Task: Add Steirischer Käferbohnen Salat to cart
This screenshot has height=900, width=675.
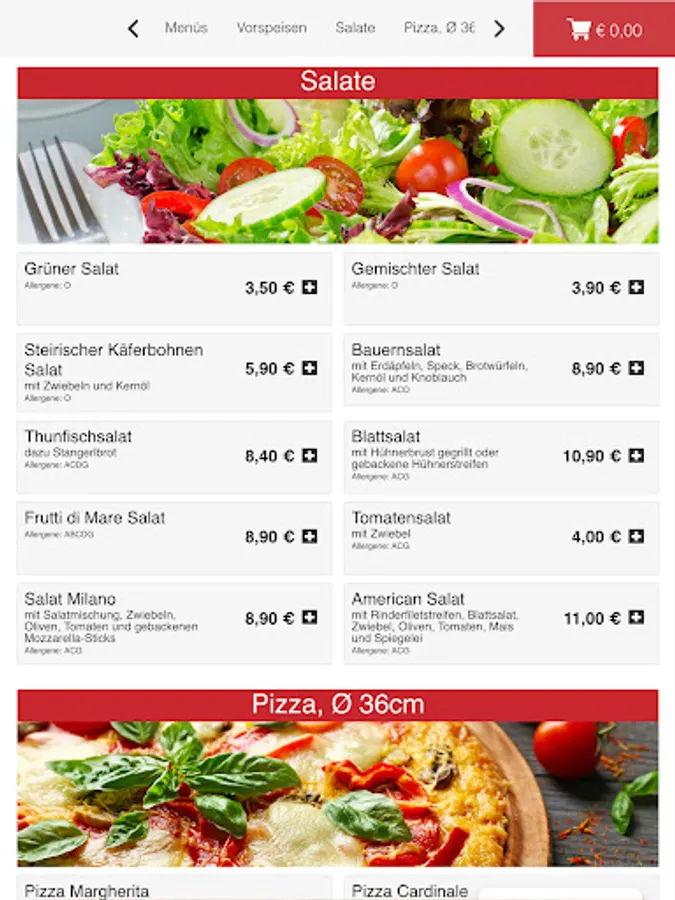Action: [x=310, y=369]
